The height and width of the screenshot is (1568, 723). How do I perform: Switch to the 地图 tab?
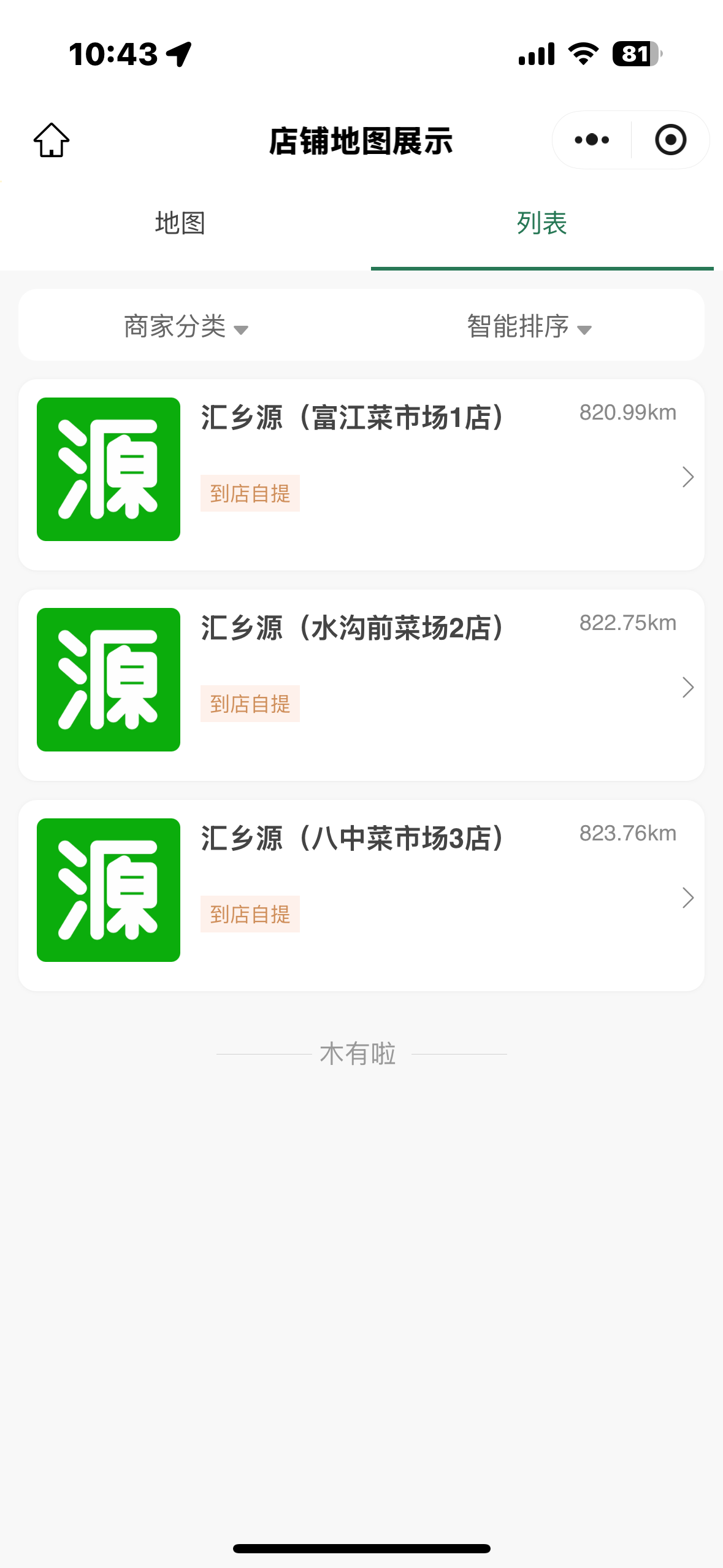click(x=180, y=223)
